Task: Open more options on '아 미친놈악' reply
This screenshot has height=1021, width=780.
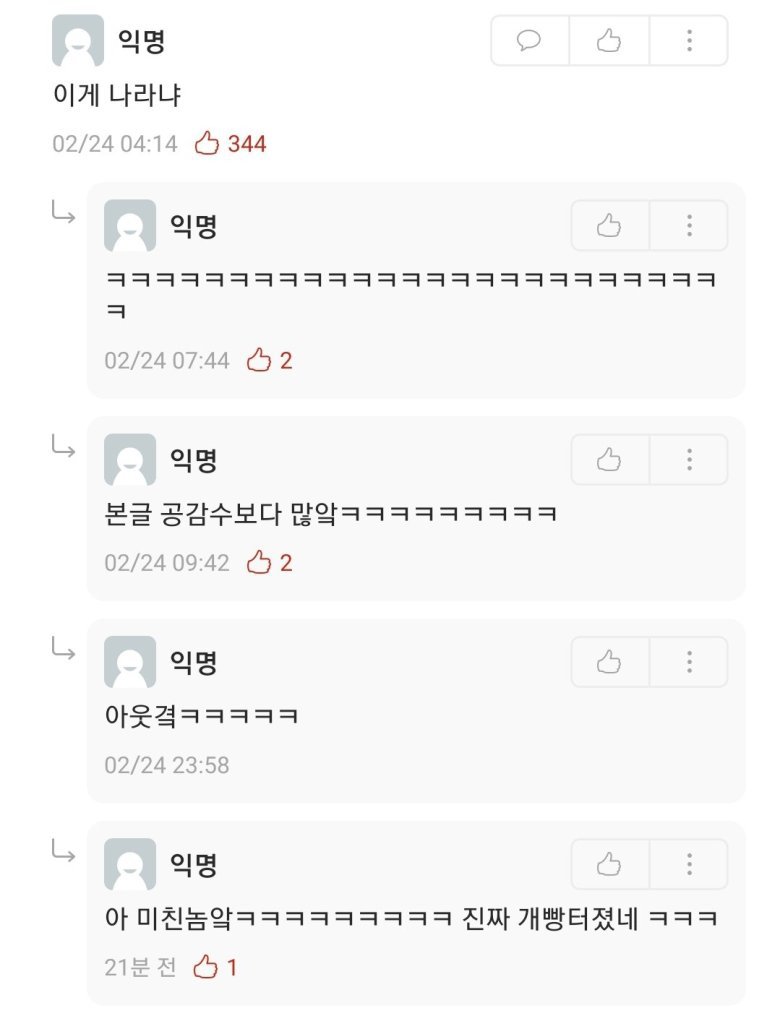Action: click(x=689, y=864)
